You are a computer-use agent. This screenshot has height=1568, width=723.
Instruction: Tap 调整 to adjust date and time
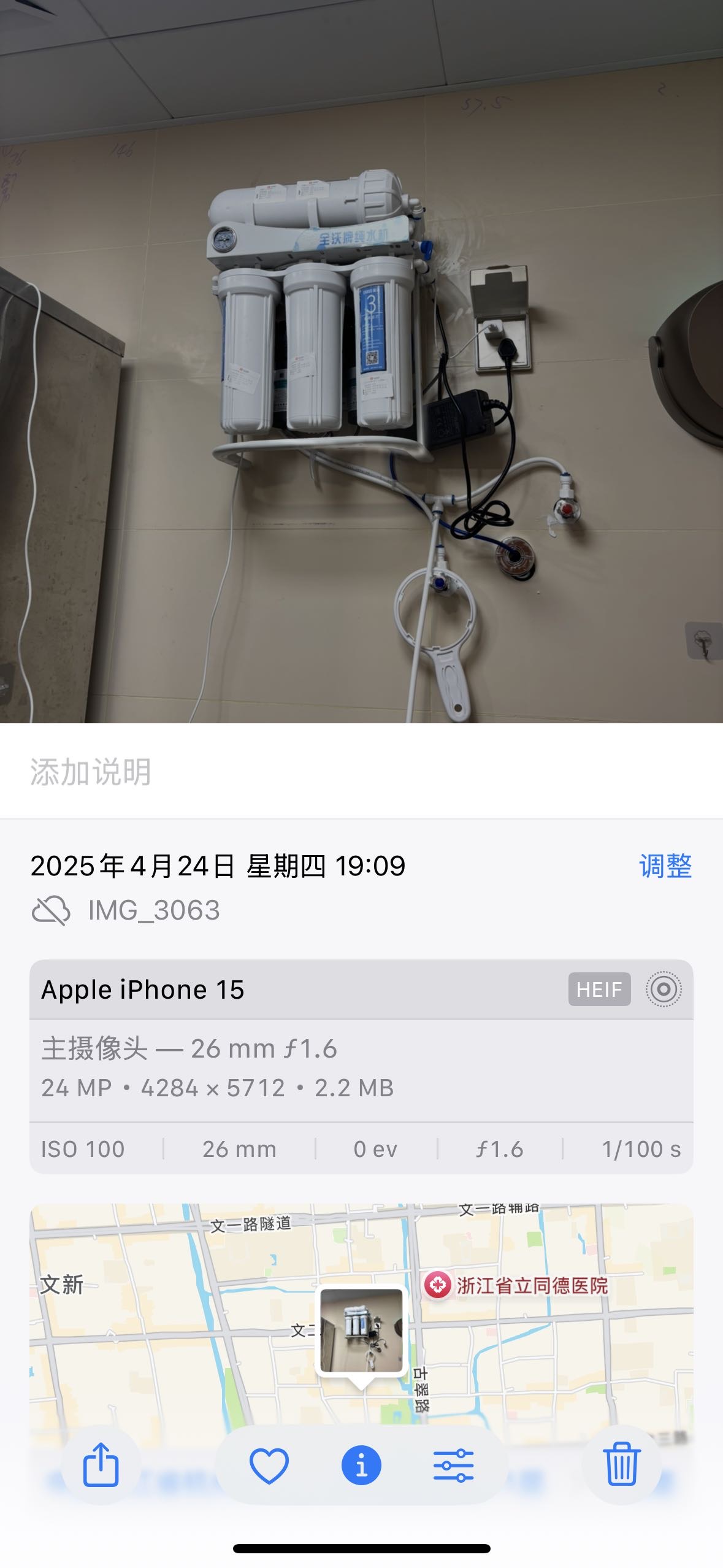(665, 866)
